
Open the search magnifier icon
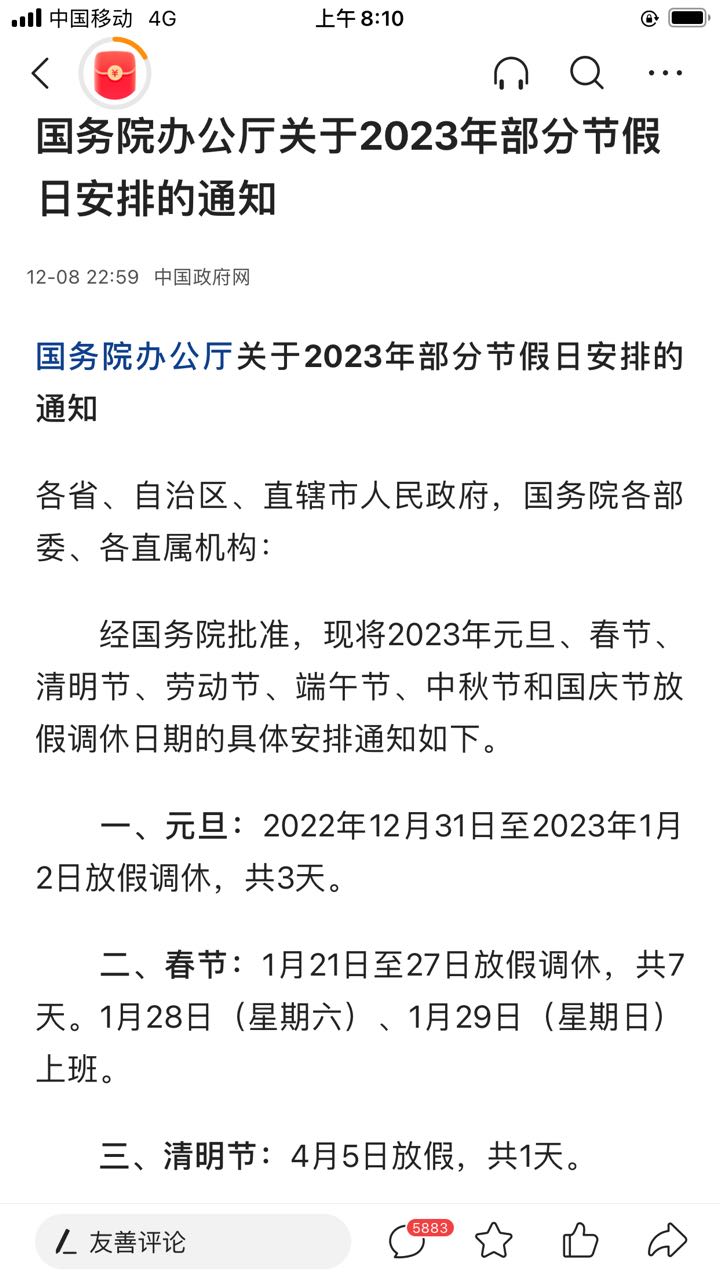click(587, 73)
